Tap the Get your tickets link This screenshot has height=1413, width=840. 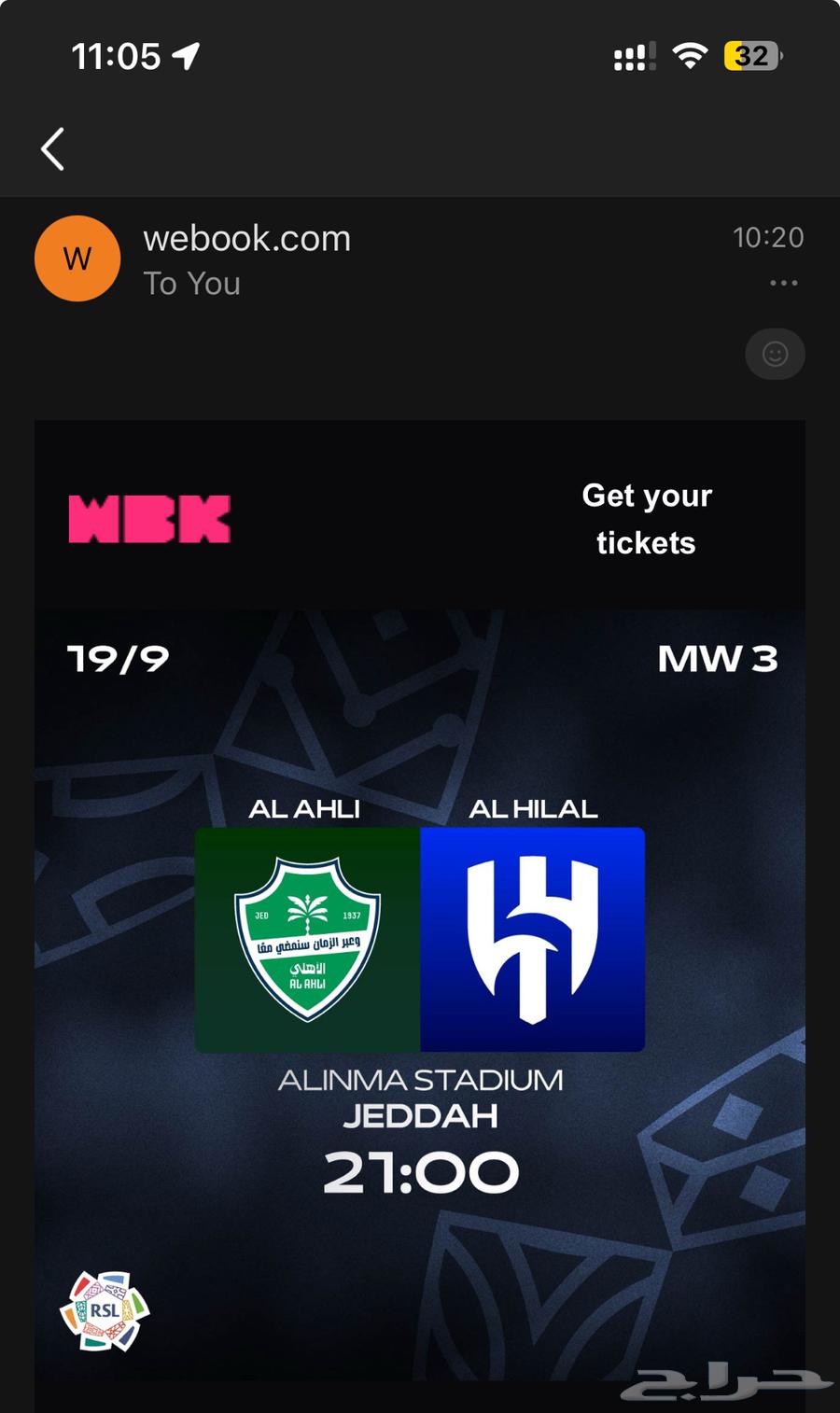point(646,519)
